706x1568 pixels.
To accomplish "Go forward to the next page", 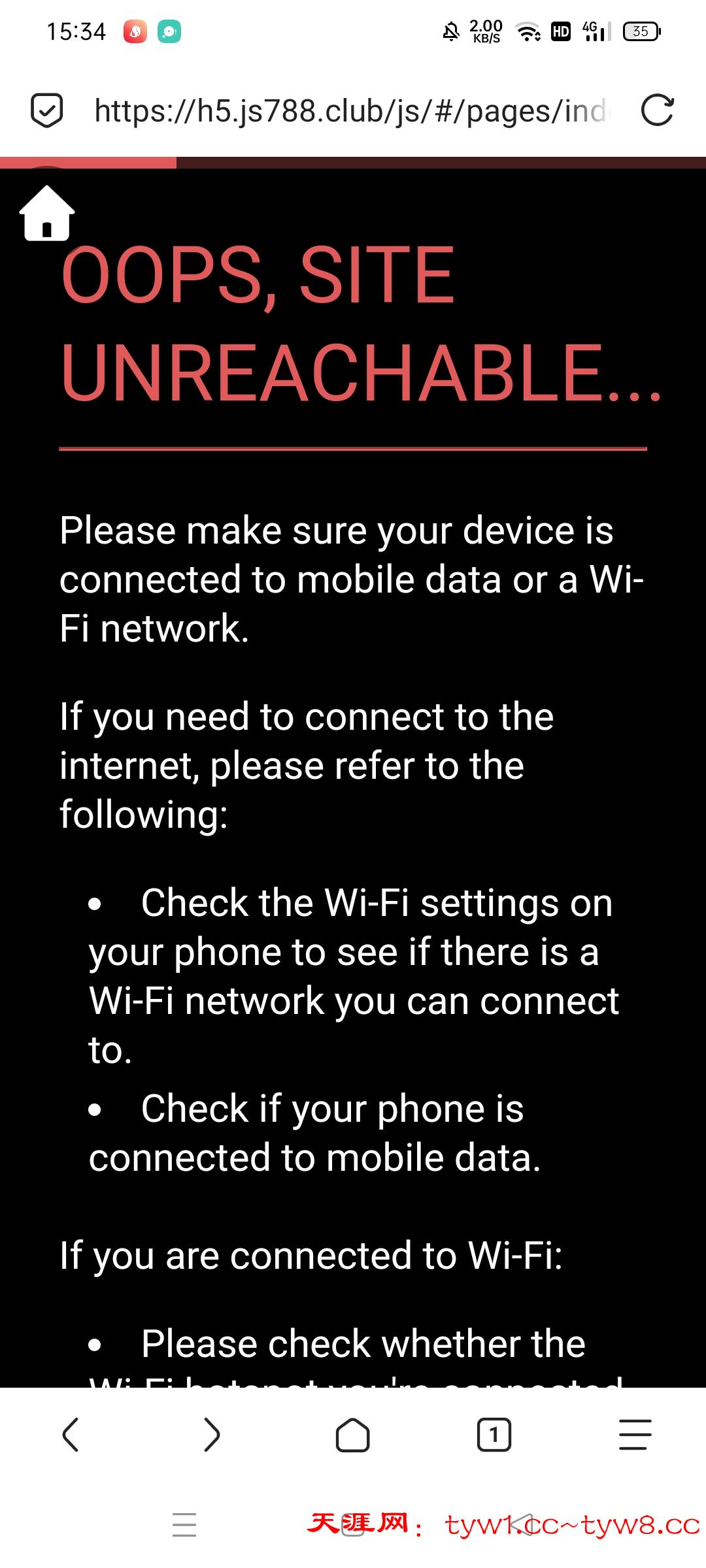I will [x=212, y=1435].
